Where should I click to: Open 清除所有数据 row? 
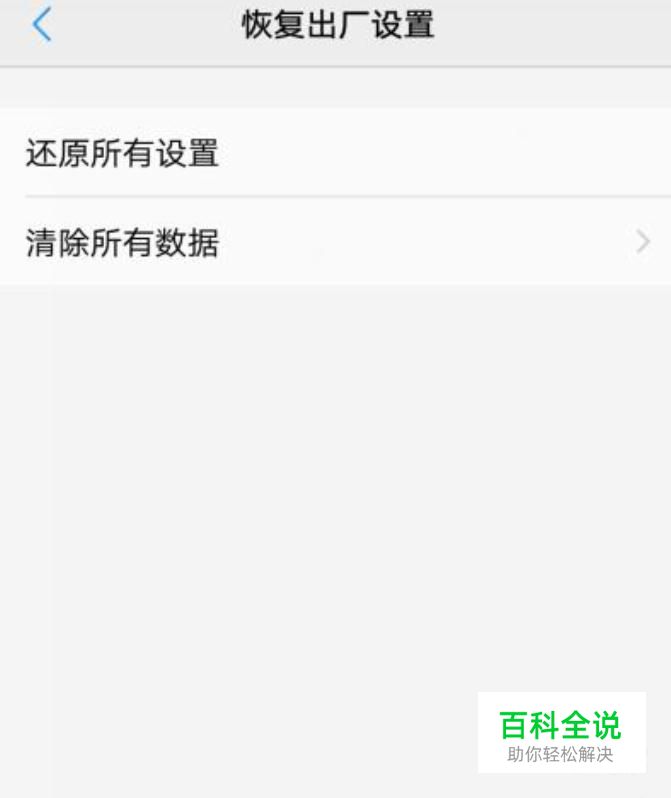click(335, 242)
